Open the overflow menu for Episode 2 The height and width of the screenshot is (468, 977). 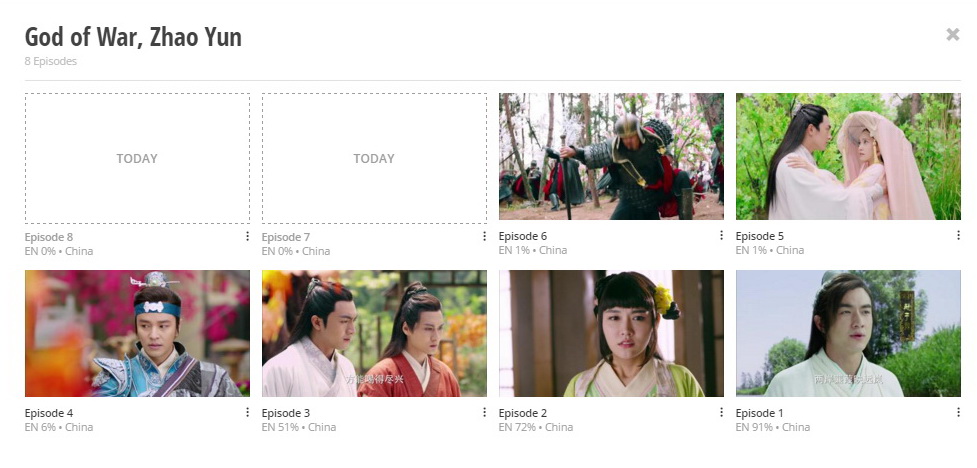(721, 412)
